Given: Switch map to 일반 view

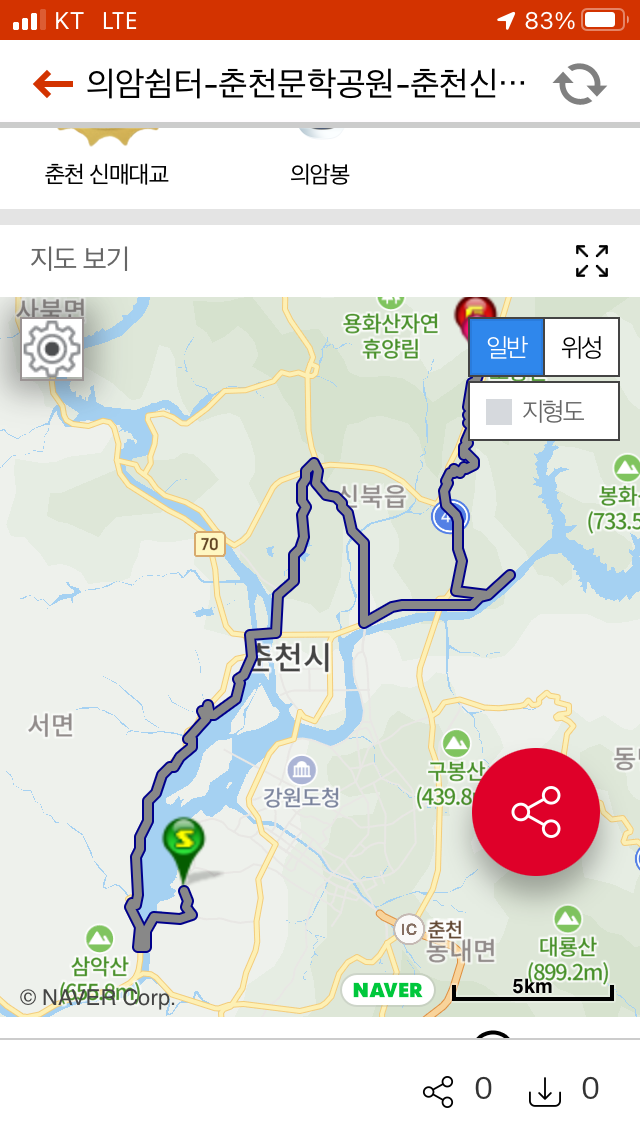Looking at the screenshot, I should click(507, 347).
